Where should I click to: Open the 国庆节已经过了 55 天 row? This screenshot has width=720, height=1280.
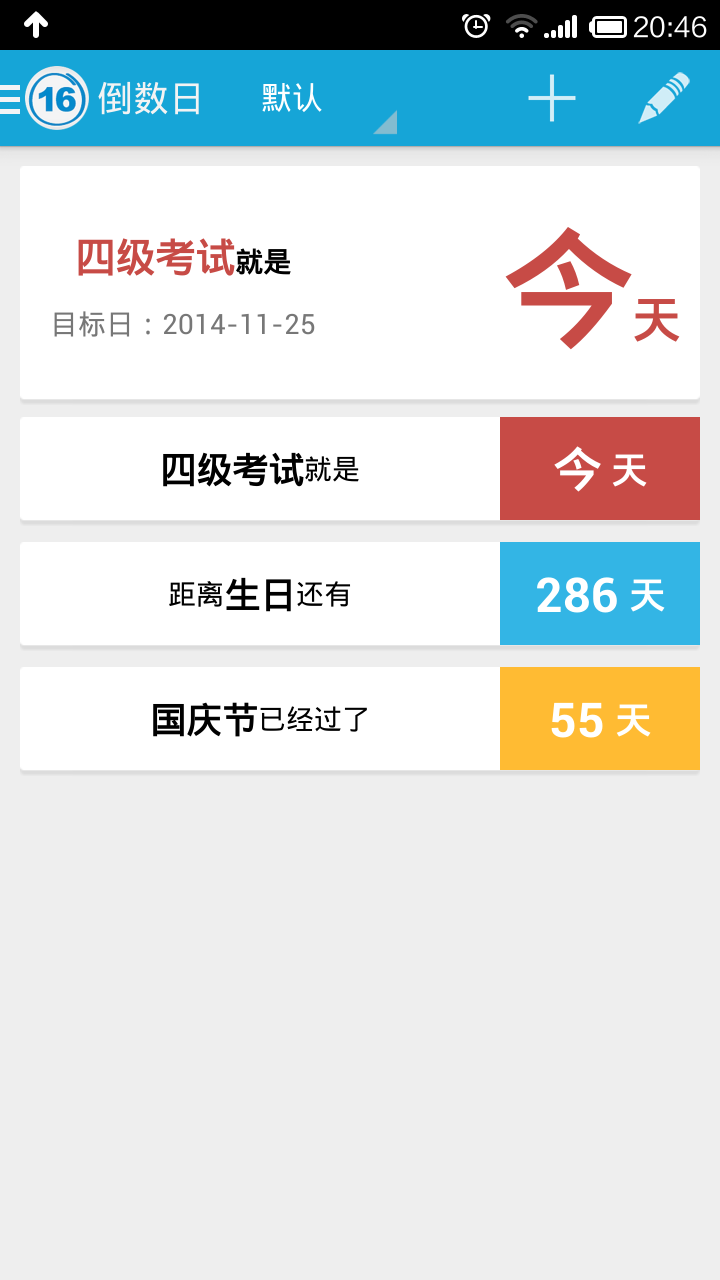point(360,719)
